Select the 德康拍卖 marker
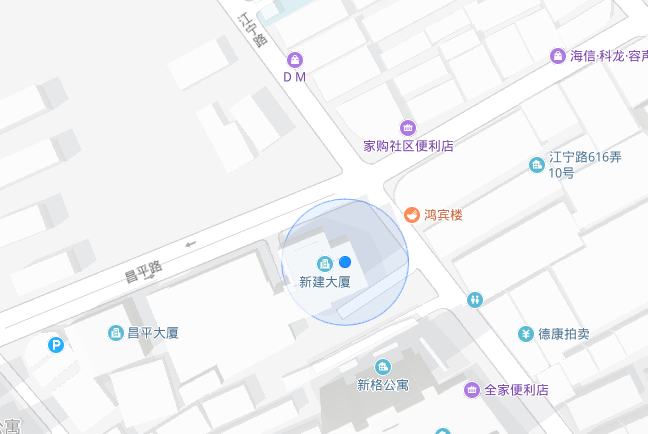Image resolution: width=648 pixels, height=434 pixels. (x=526, y=333)
